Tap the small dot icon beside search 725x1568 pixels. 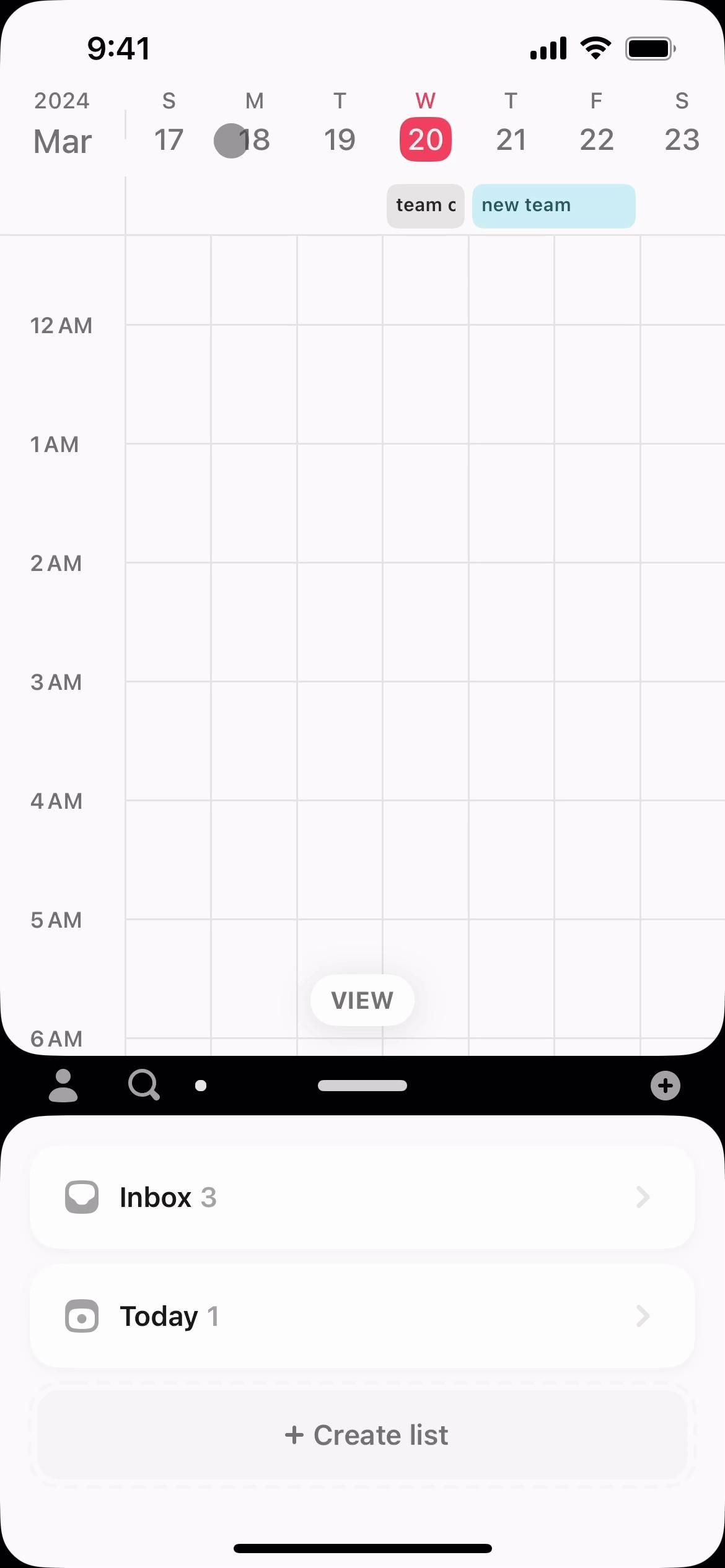(201, 1086)
